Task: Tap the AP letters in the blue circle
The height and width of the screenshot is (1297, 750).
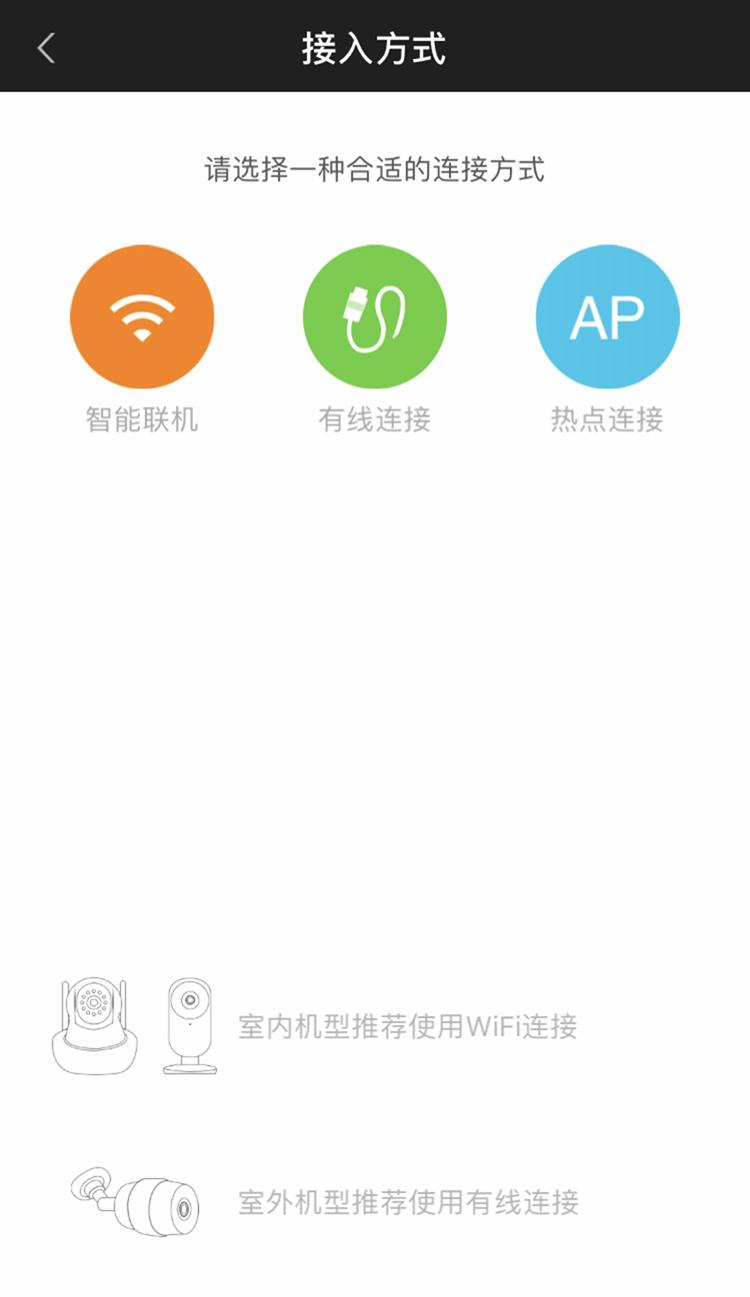Action: coord(608,318)
